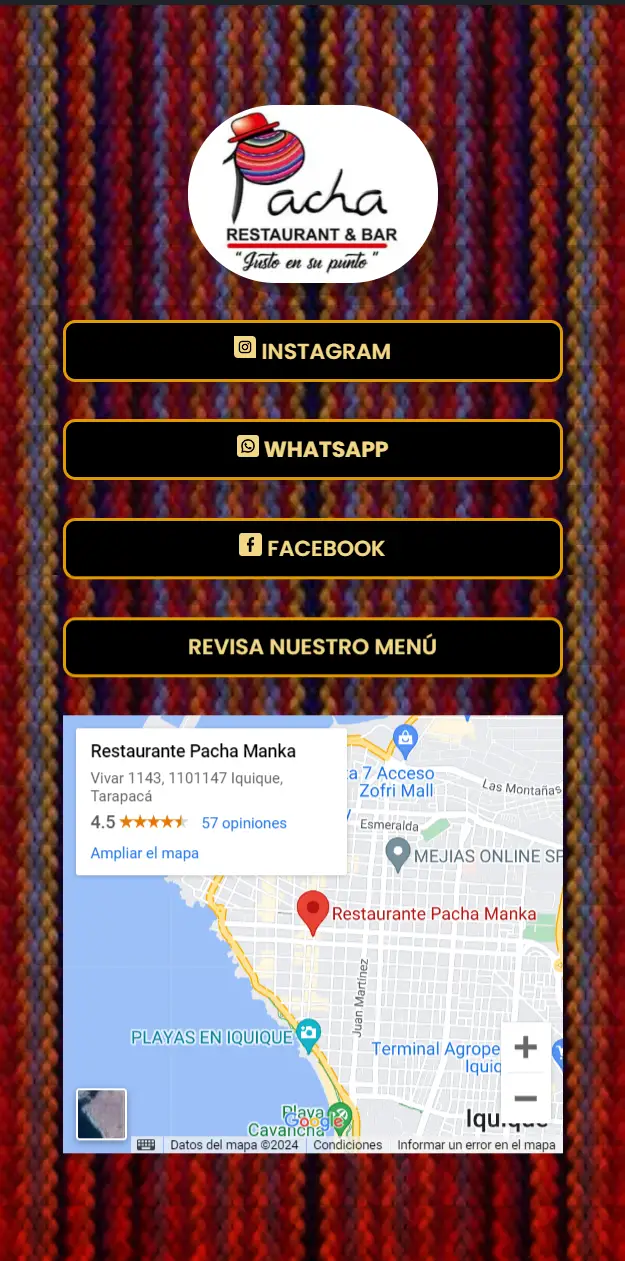This screenshot has height=1261, width=625.
Task: Open the WhatsApp contact button
Action: (312, 449)
